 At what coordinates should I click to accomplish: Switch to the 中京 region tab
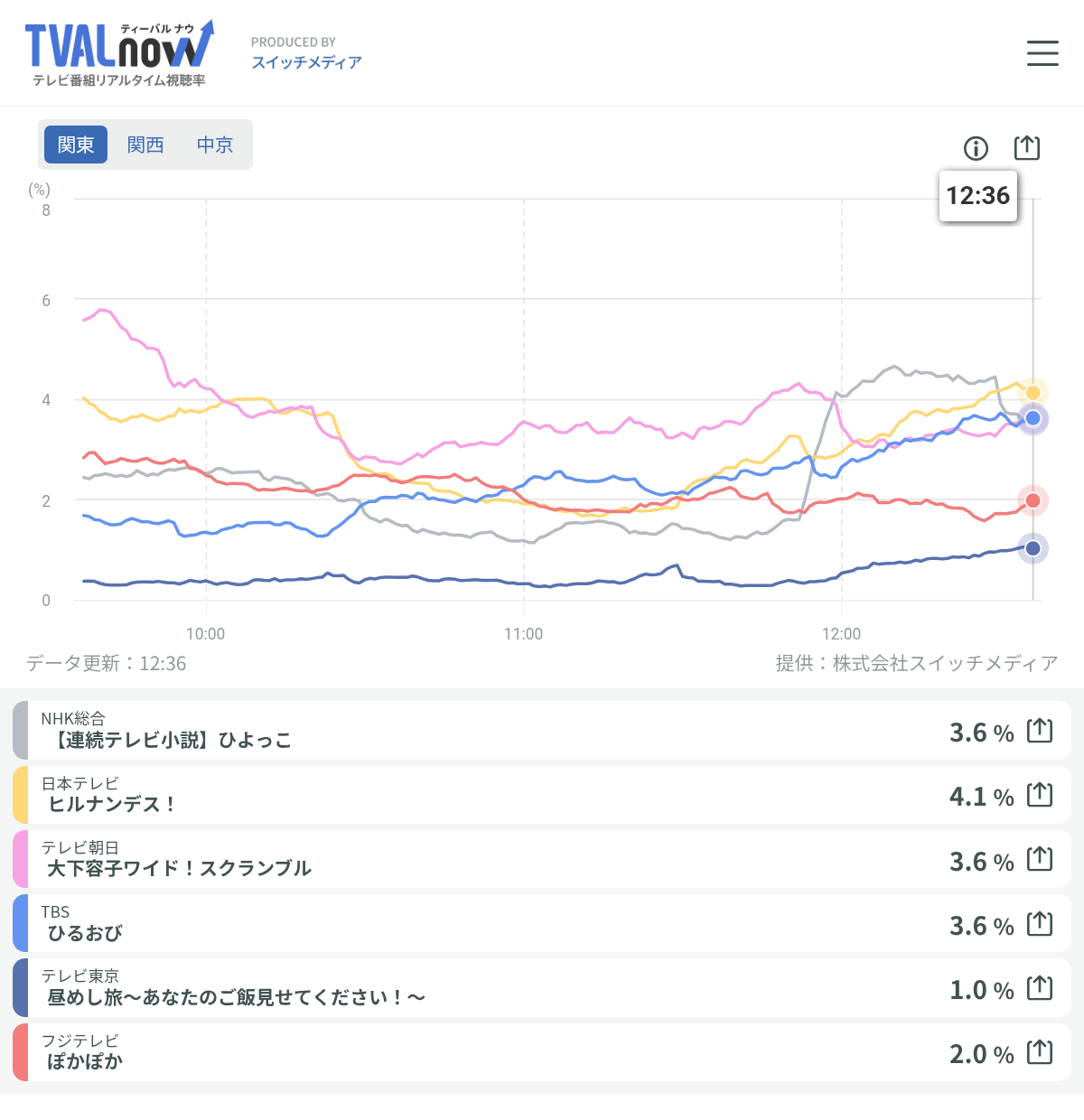(x=215, y=145)
